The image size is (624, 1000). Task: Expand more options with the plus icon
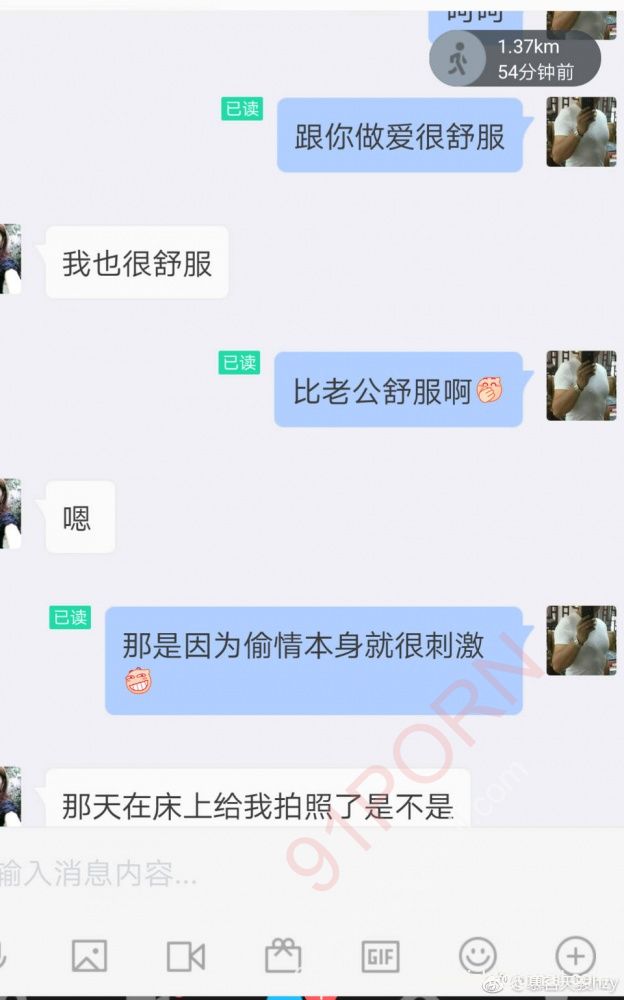pos(575,955)
